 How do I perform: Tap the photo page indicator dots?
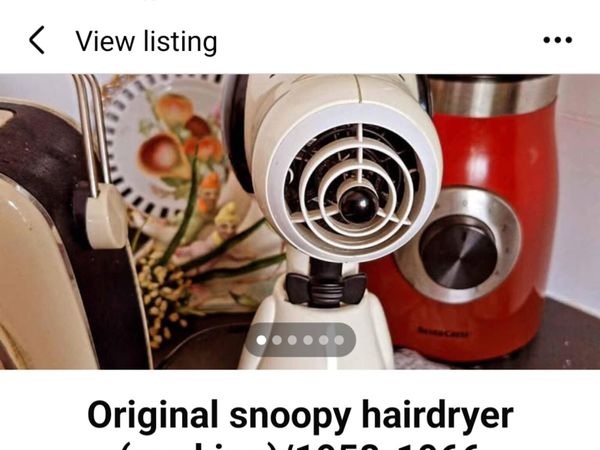(x=300, y=340)
